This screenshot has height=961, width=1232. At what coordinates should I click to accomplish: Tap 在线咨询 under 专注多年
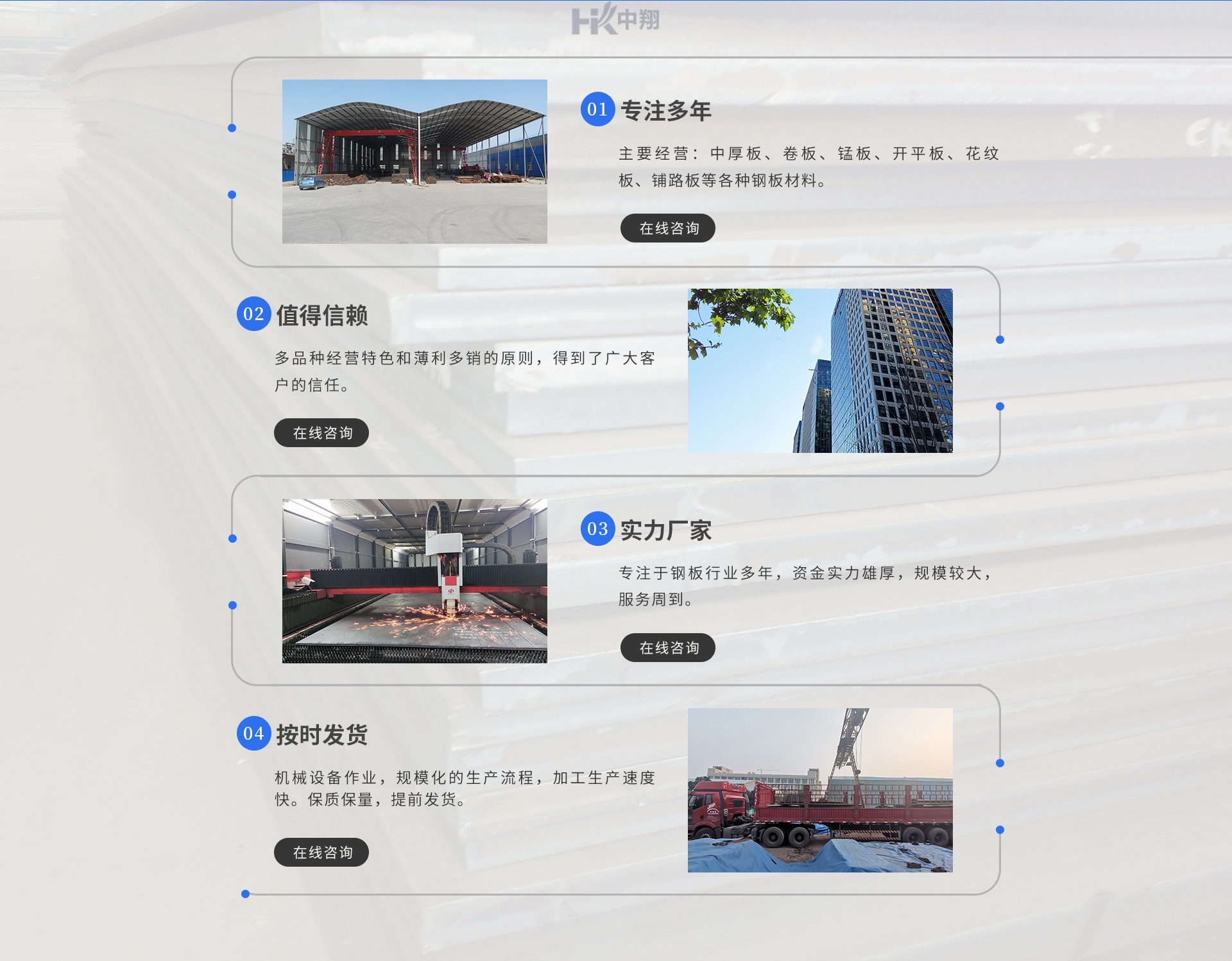point(667,228)
